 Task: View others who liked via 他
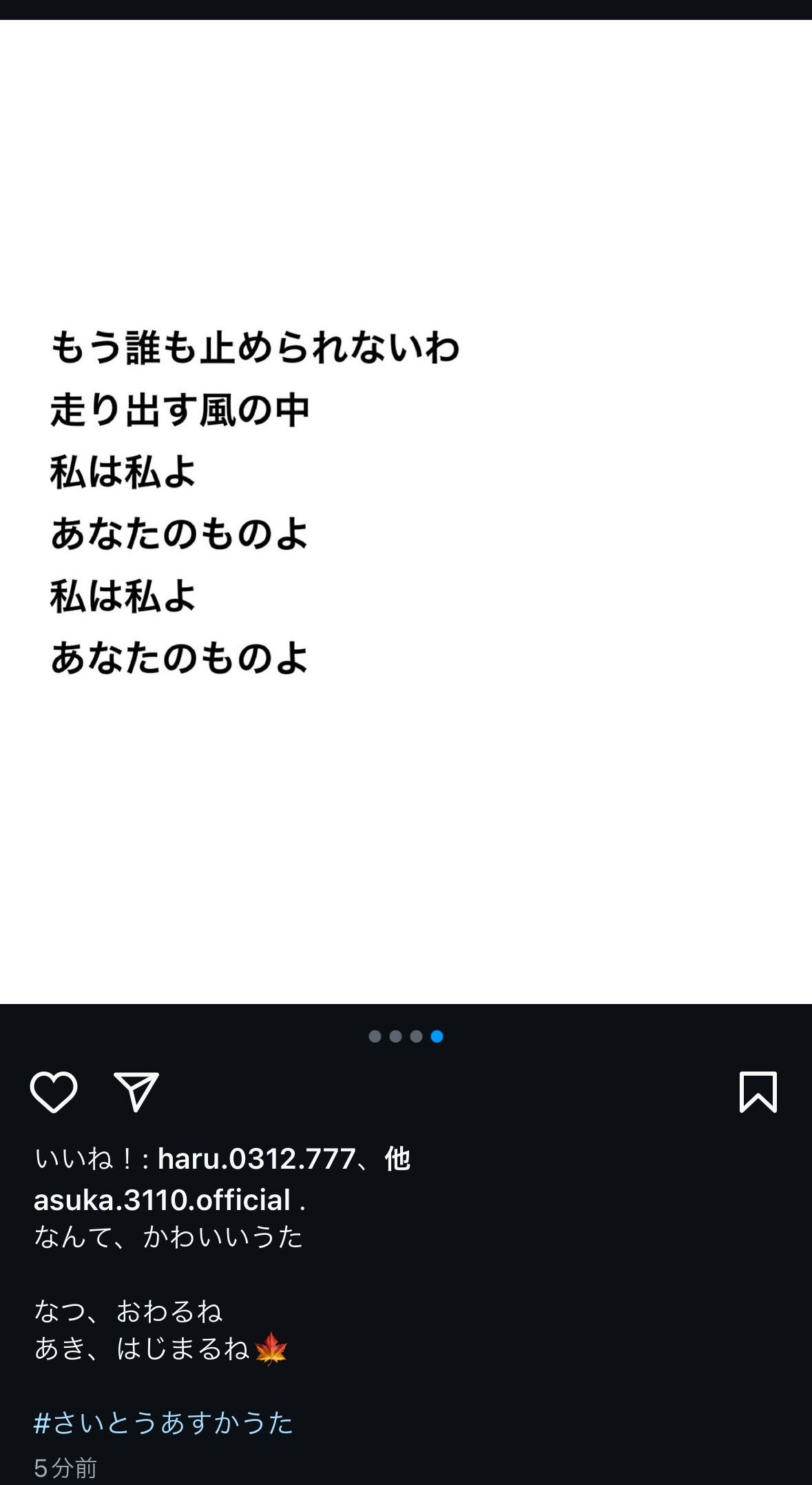tap(398, 1159)
